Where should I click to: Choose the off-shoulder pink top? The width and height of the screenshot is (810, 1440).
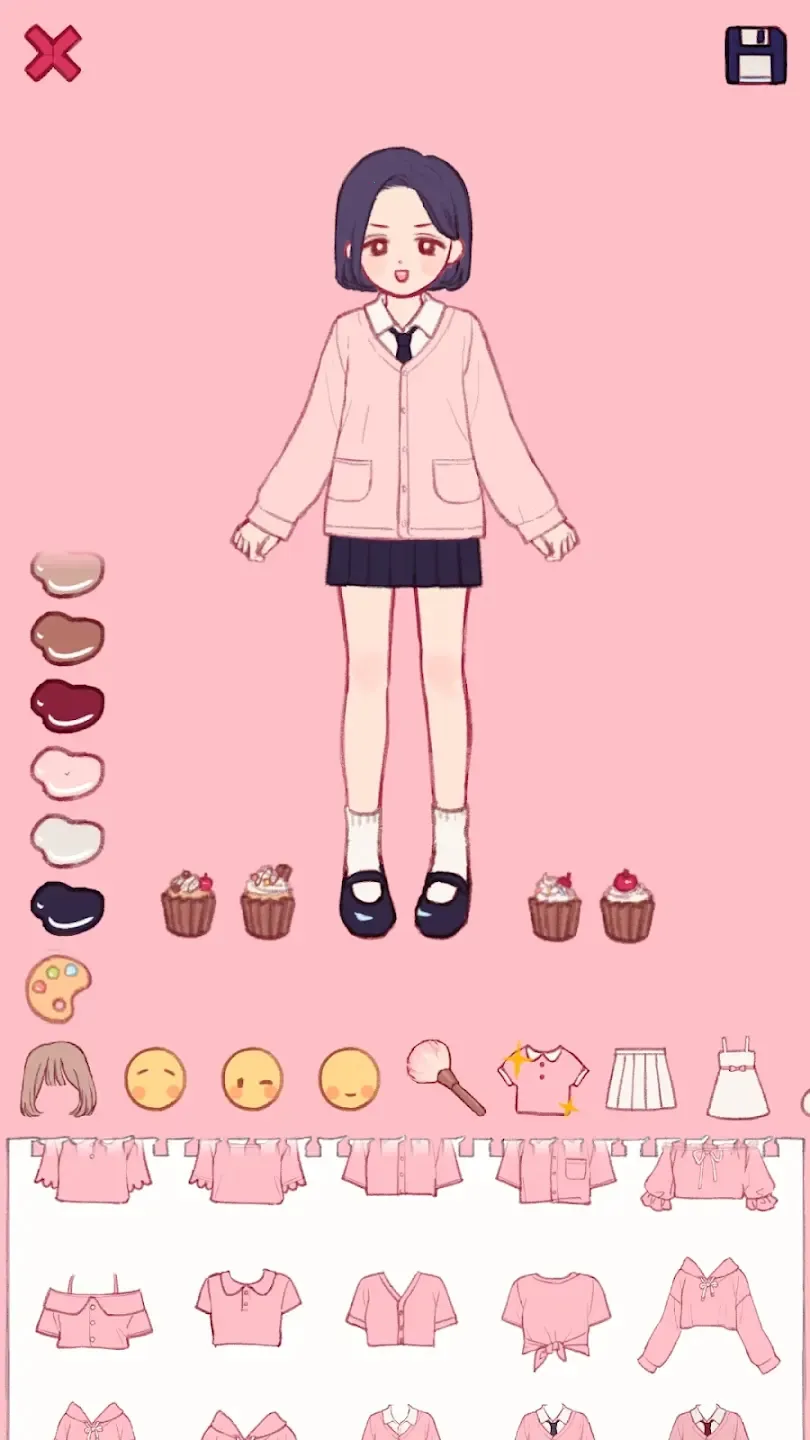click(x=94, y=1312)
